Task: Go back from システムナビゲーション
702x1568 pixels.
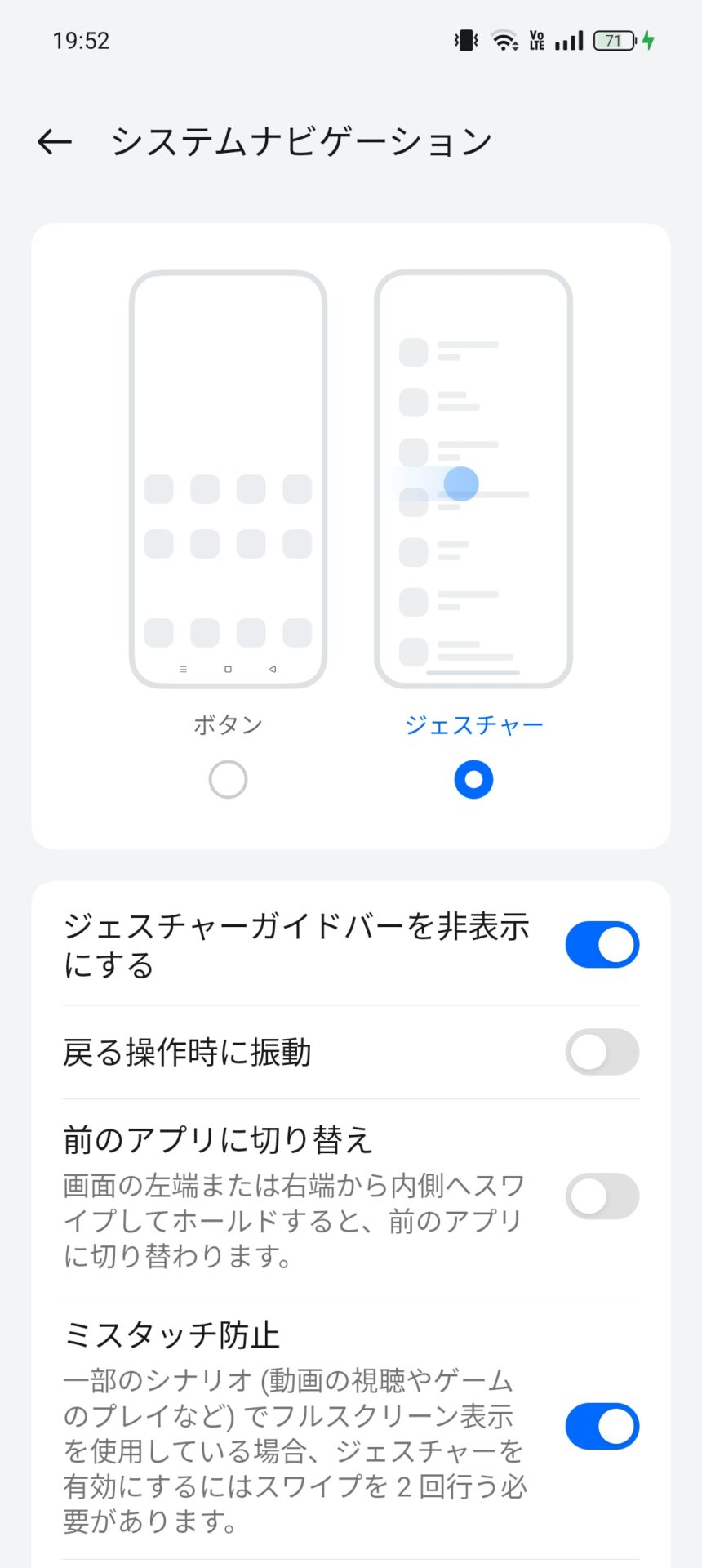Action: (55, 142)
